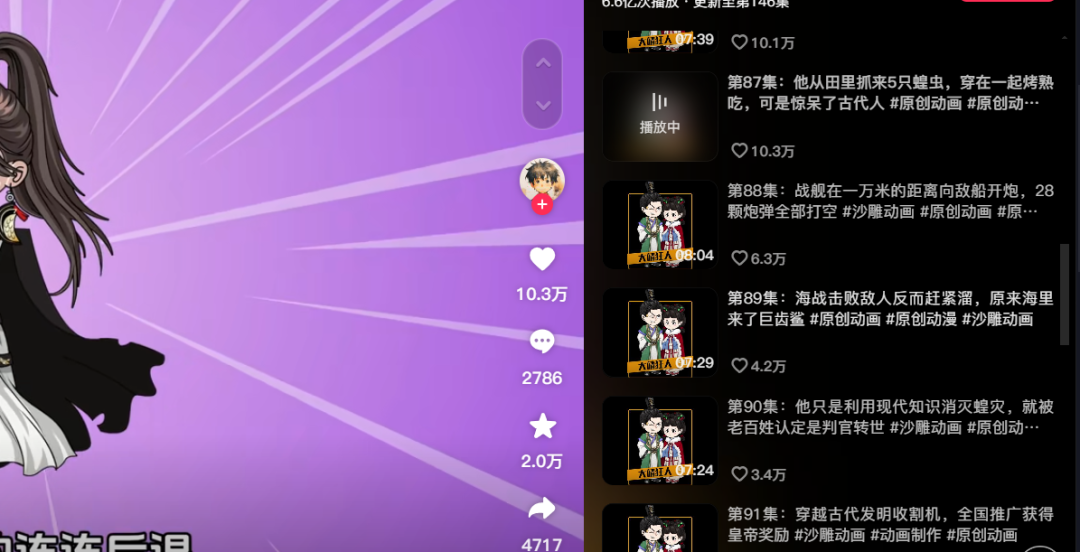
Task: Favorite the video with the star icon
Action: [542, 427]
